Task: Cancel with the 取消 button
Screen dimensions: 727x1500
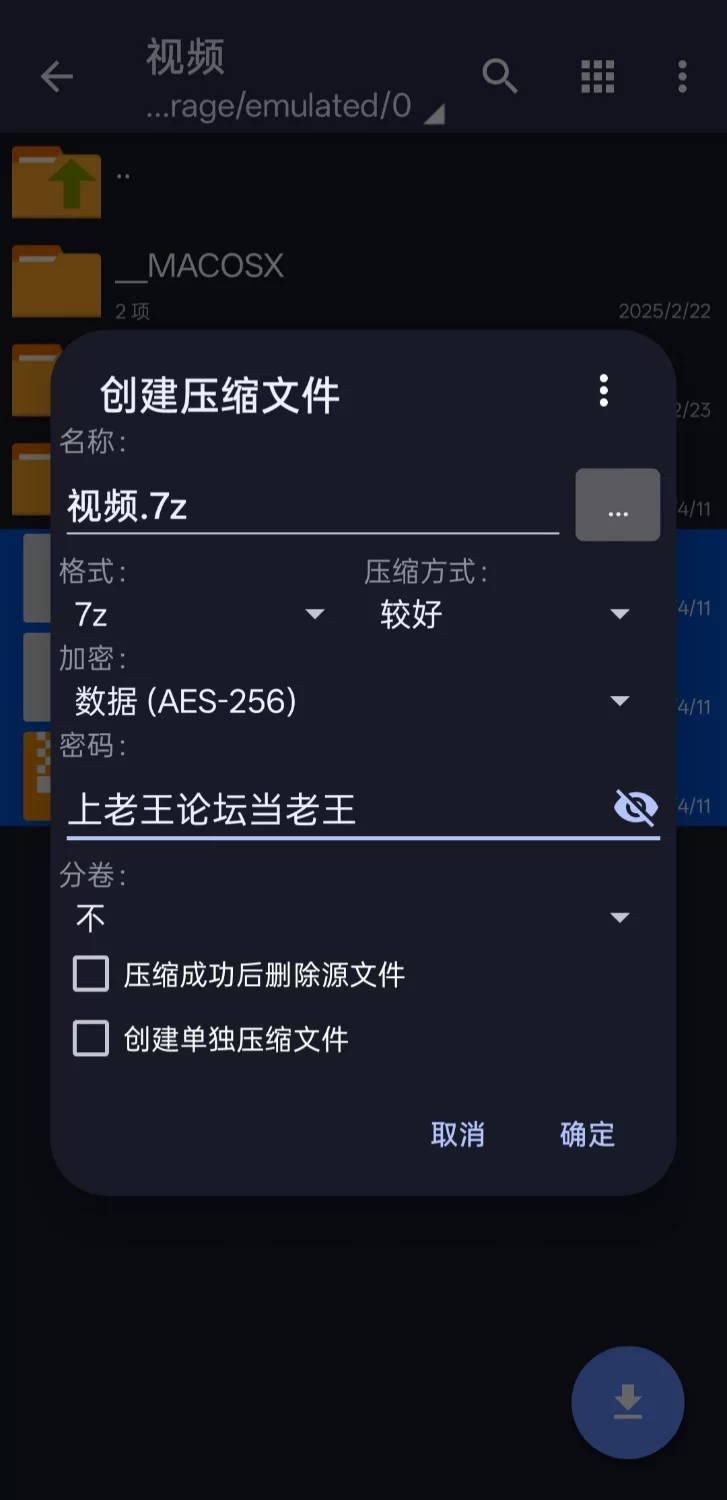Action: [x=457, y=1134]
